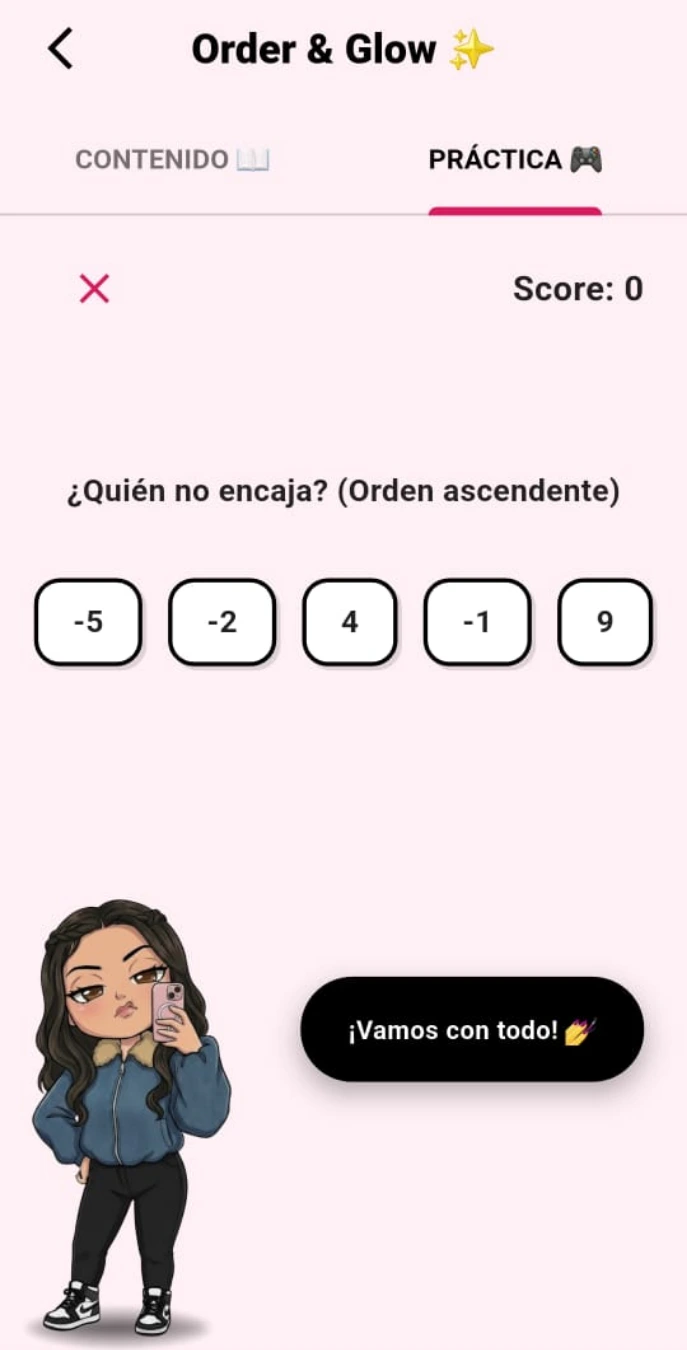Viewport: 687px width, 1350px height.
Task: Tap the -1 number tile
Action: 477,622
